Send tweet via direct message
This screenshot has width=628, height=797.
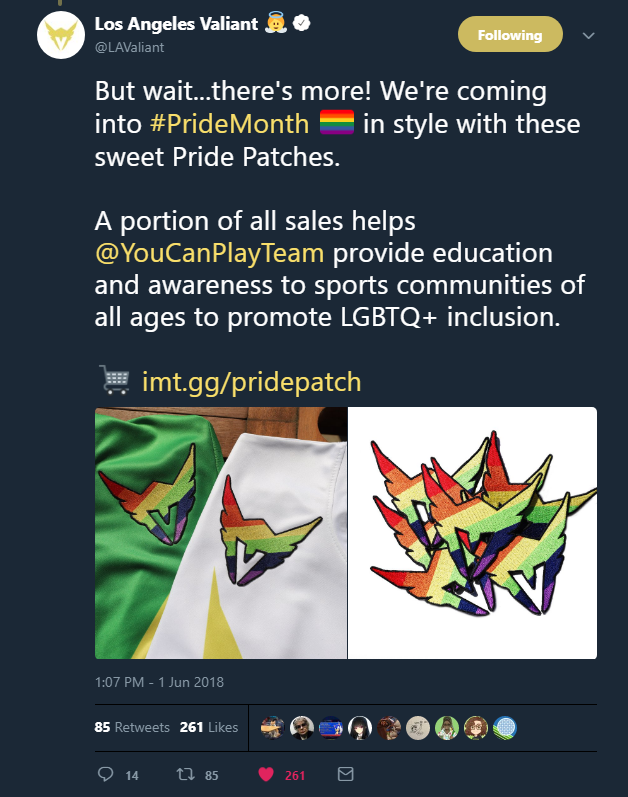pyautogui.click(x=345, y=774)
